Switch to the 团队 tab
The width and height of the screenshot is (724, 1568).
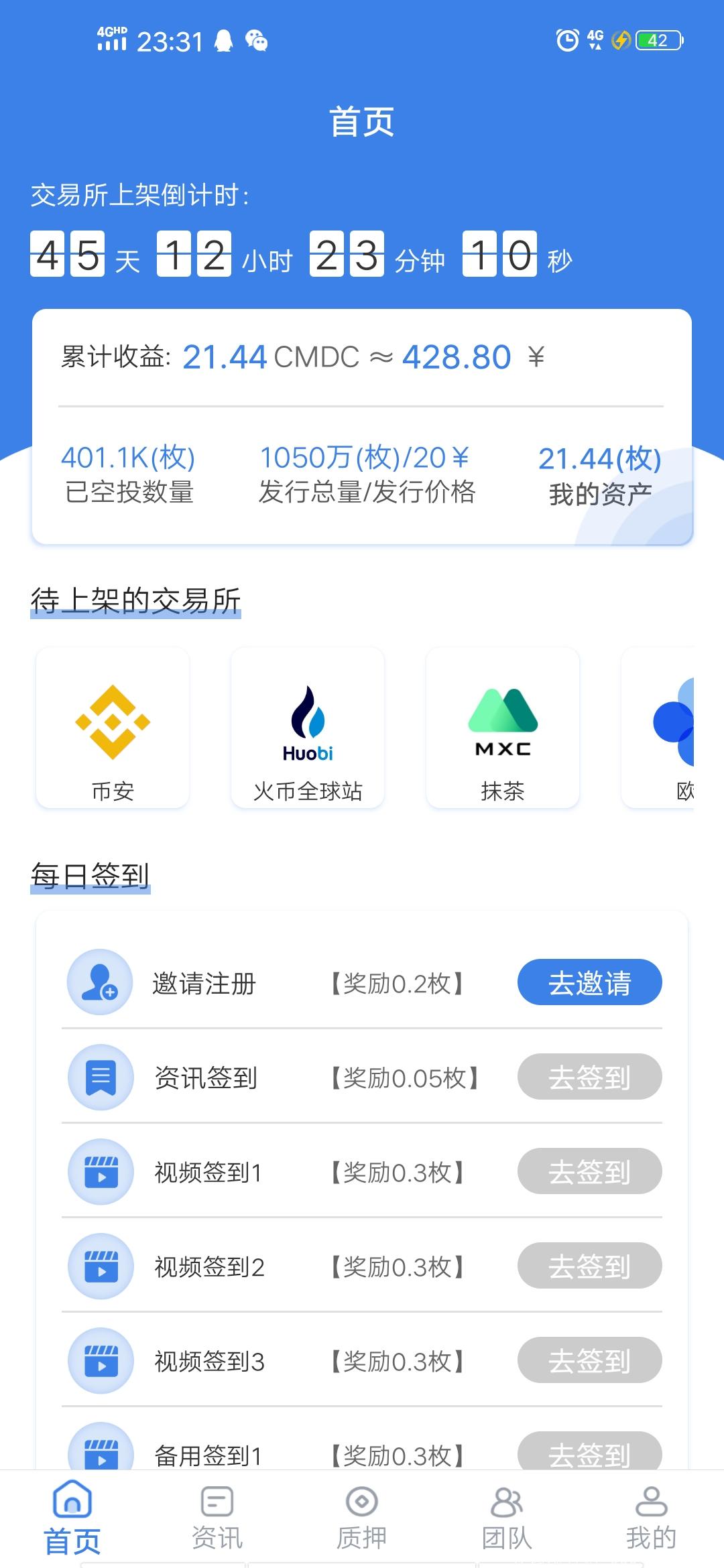507,1518
